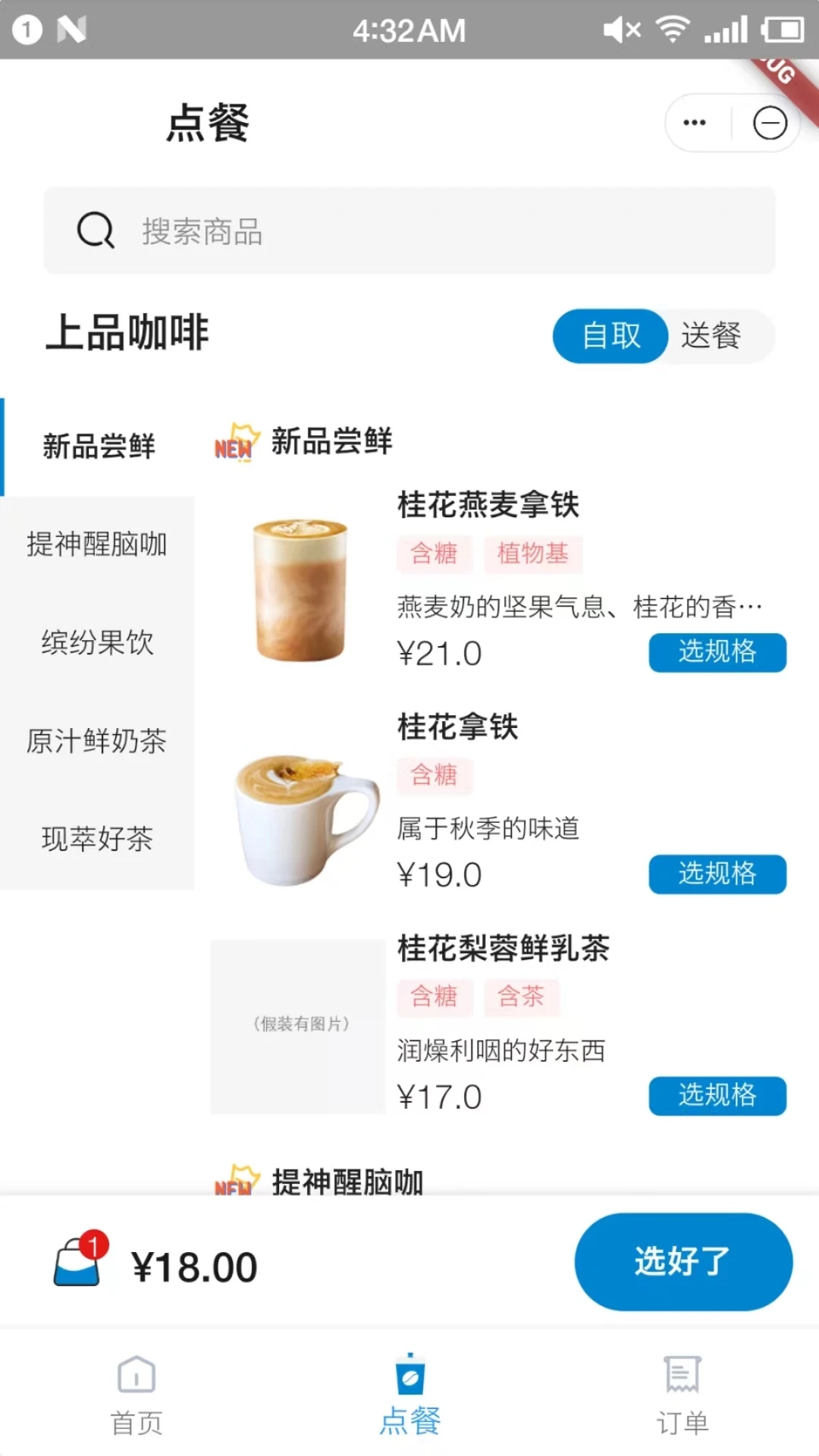
Task: Select the 含糖 tag on 桂花拿铁
Action: tap(435, 775)
